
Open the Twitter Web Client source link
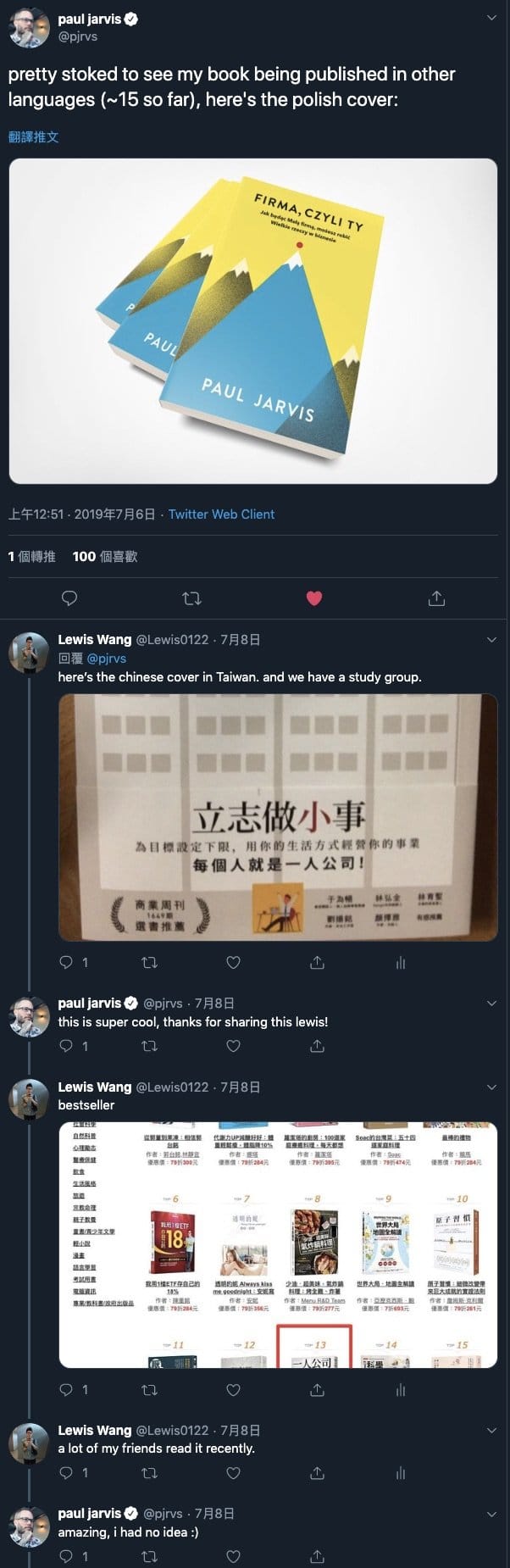221,514
